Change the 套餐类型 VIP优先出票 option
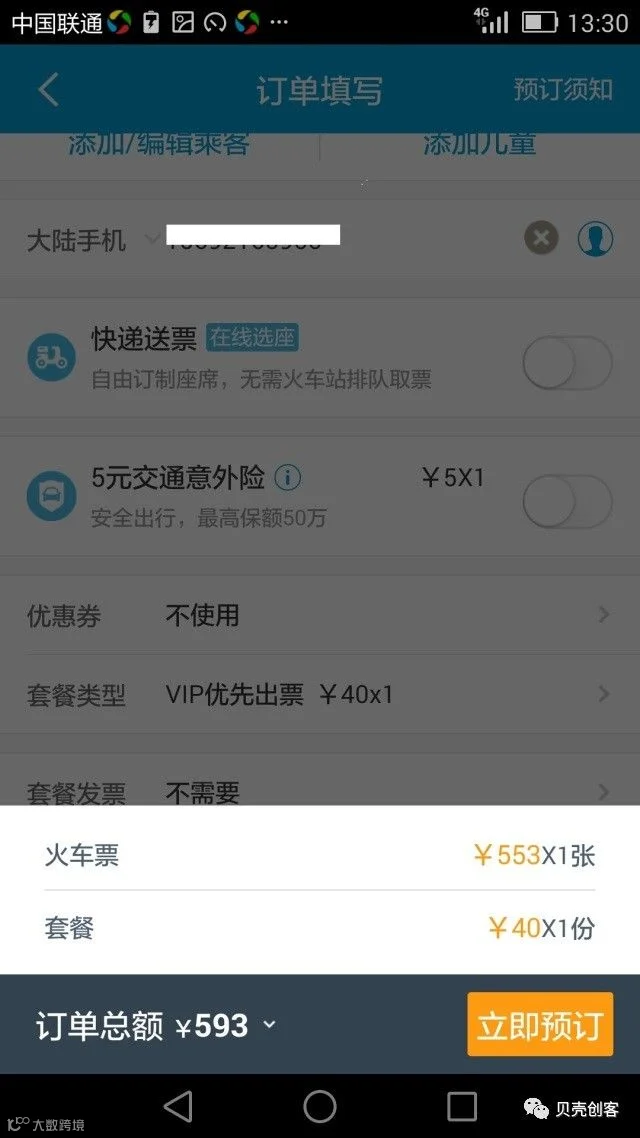The width and height of the screenshot is (640, 1138). [320, 695]
